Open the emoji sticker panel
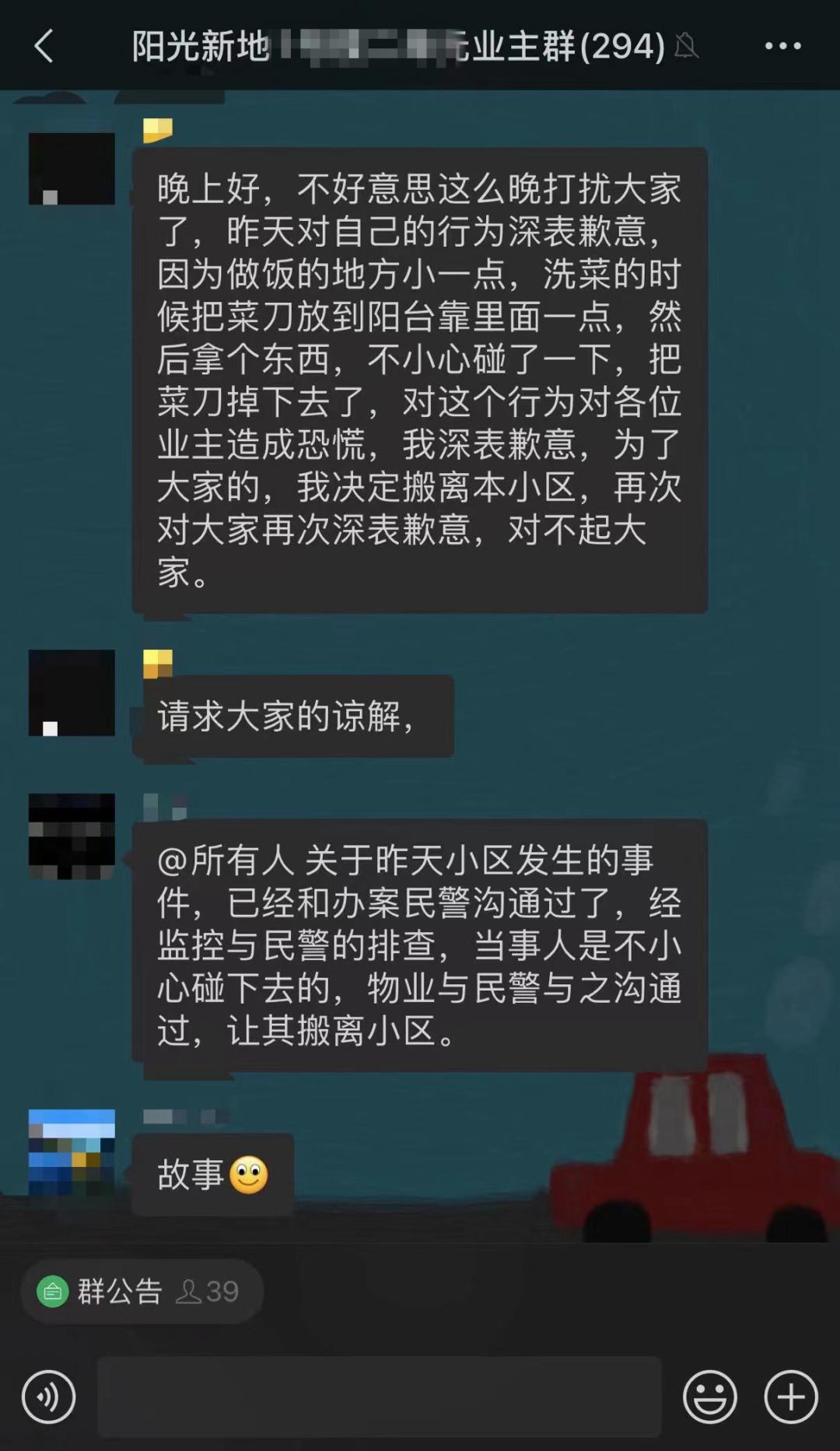Viewport: 840px width, 1451px height. pyautogui.click(x=709, y=1397)
